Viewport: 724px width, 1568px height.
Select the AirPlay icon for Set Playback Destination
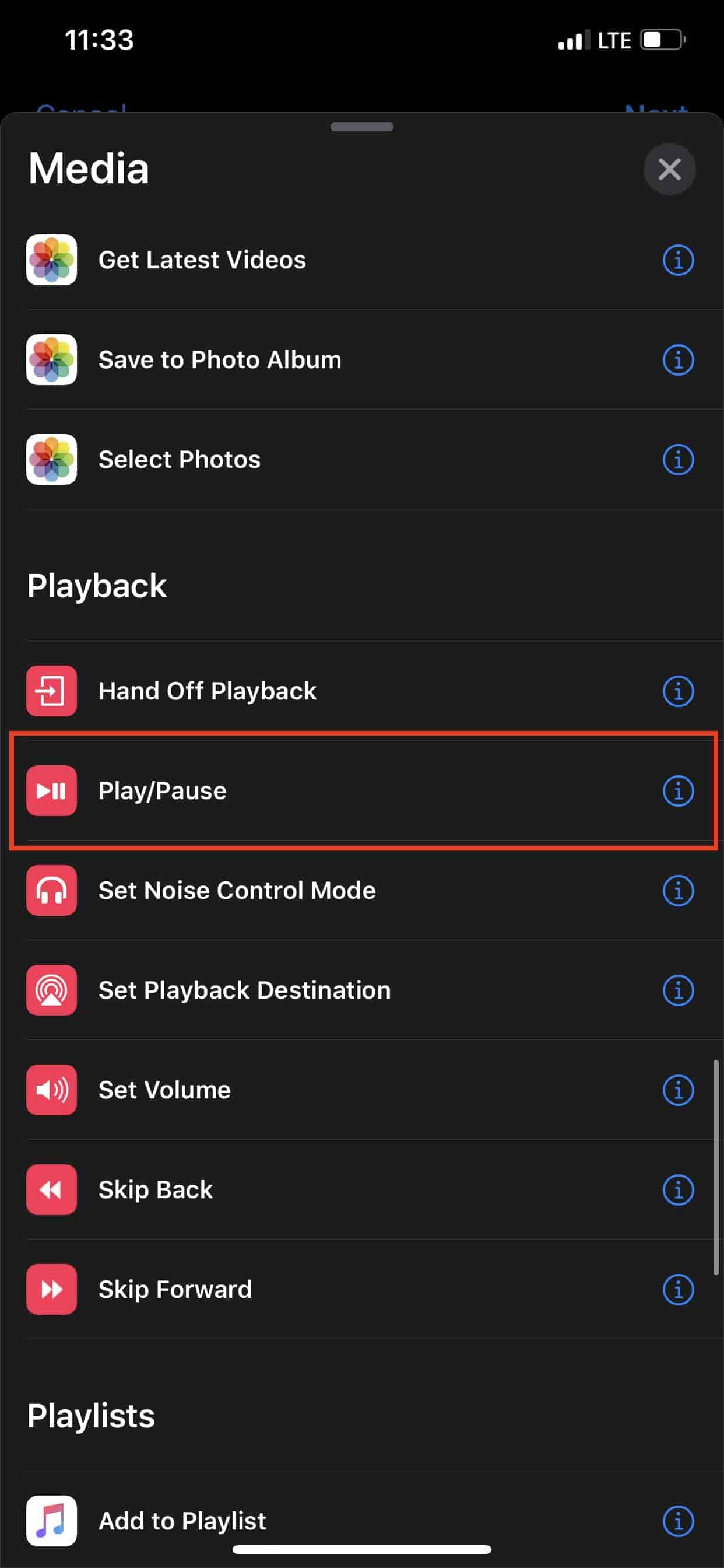click(x=51, y=991)
